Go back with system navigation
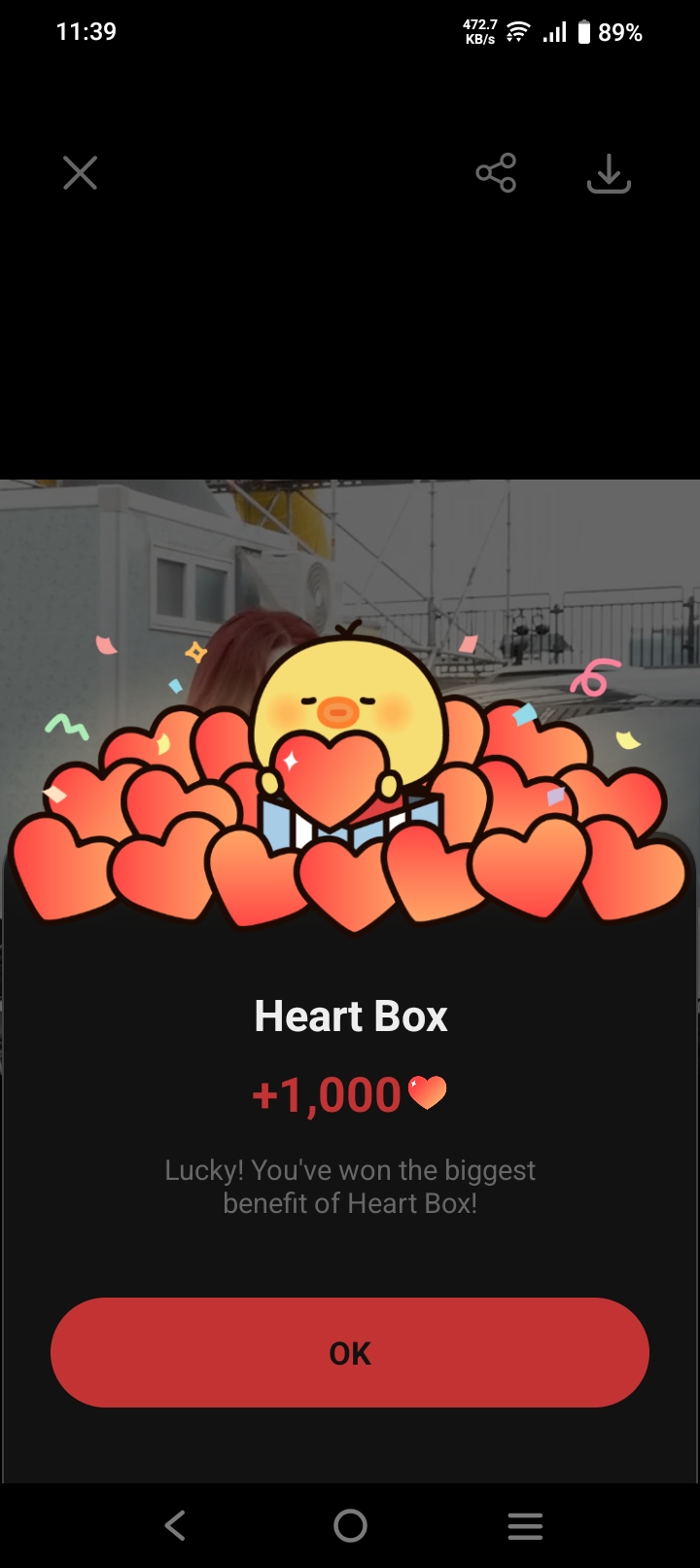Image resolution: width=700 pixels, height=1568 pixels. [175, 1525]
